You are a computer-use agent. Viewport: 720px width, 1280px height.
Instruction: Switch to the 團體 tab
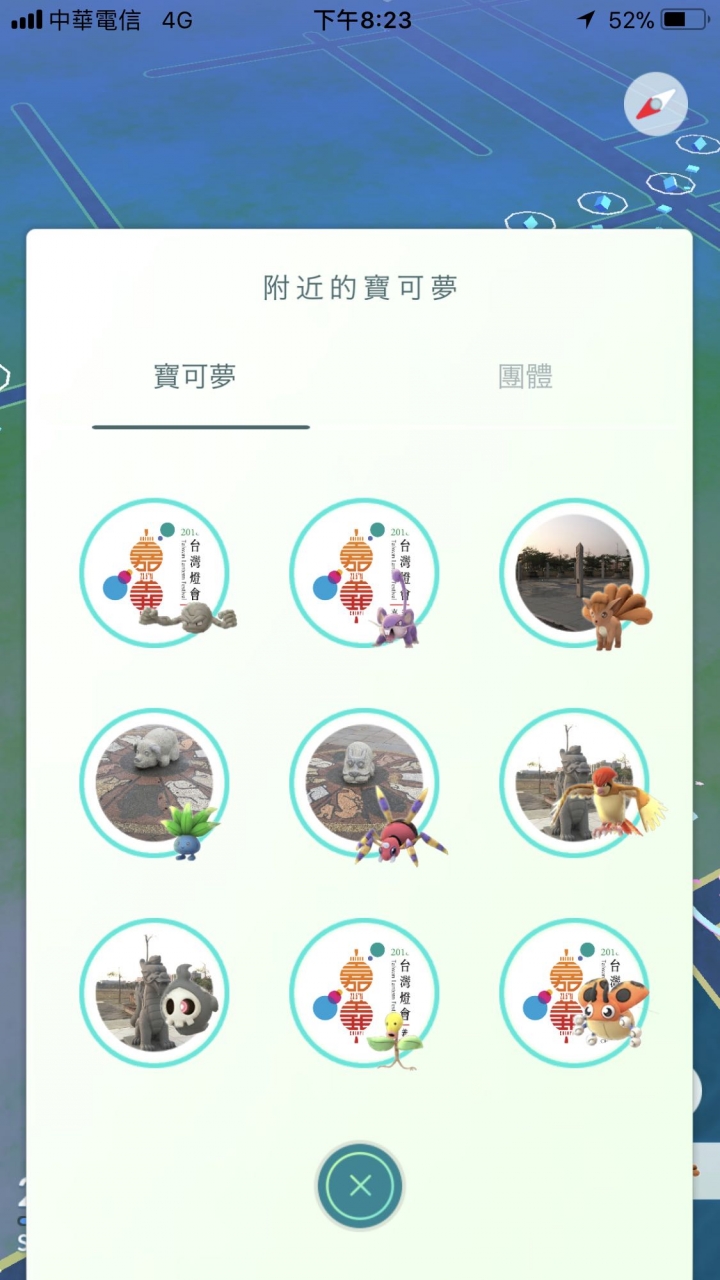pyautogui.click(x=525, y=377)
